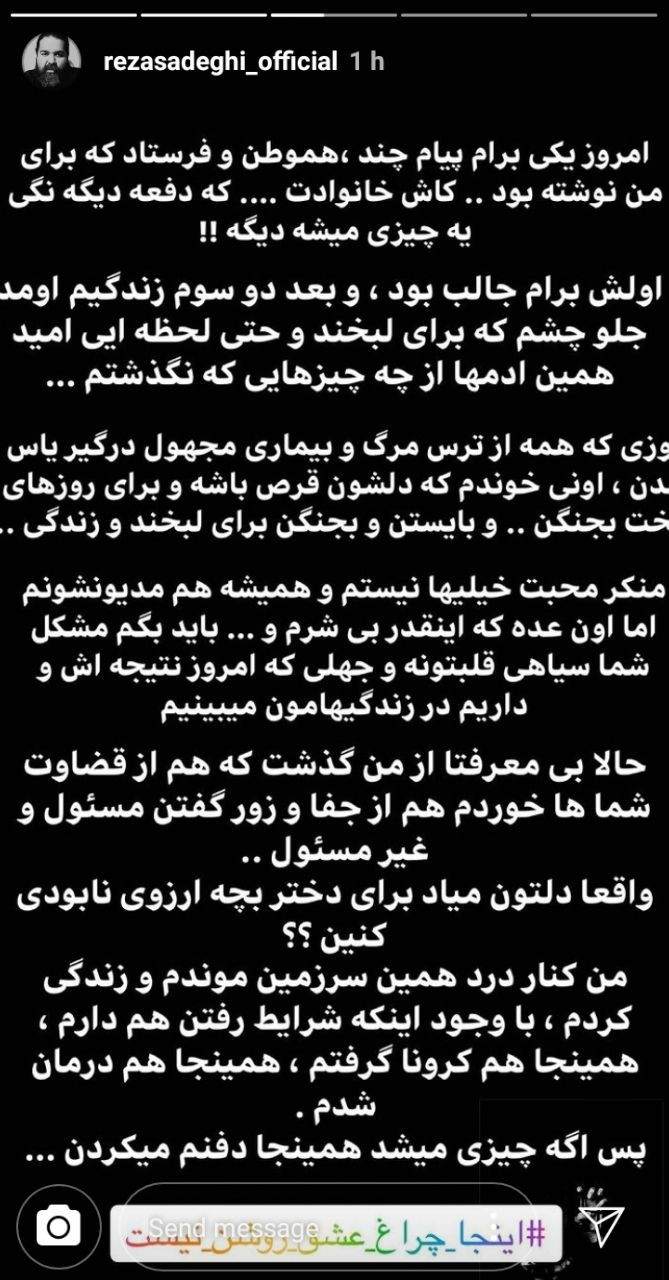This screenshot has width=669, height=1280.
Task: Open the camera to reply
Action: [59, 1228]
